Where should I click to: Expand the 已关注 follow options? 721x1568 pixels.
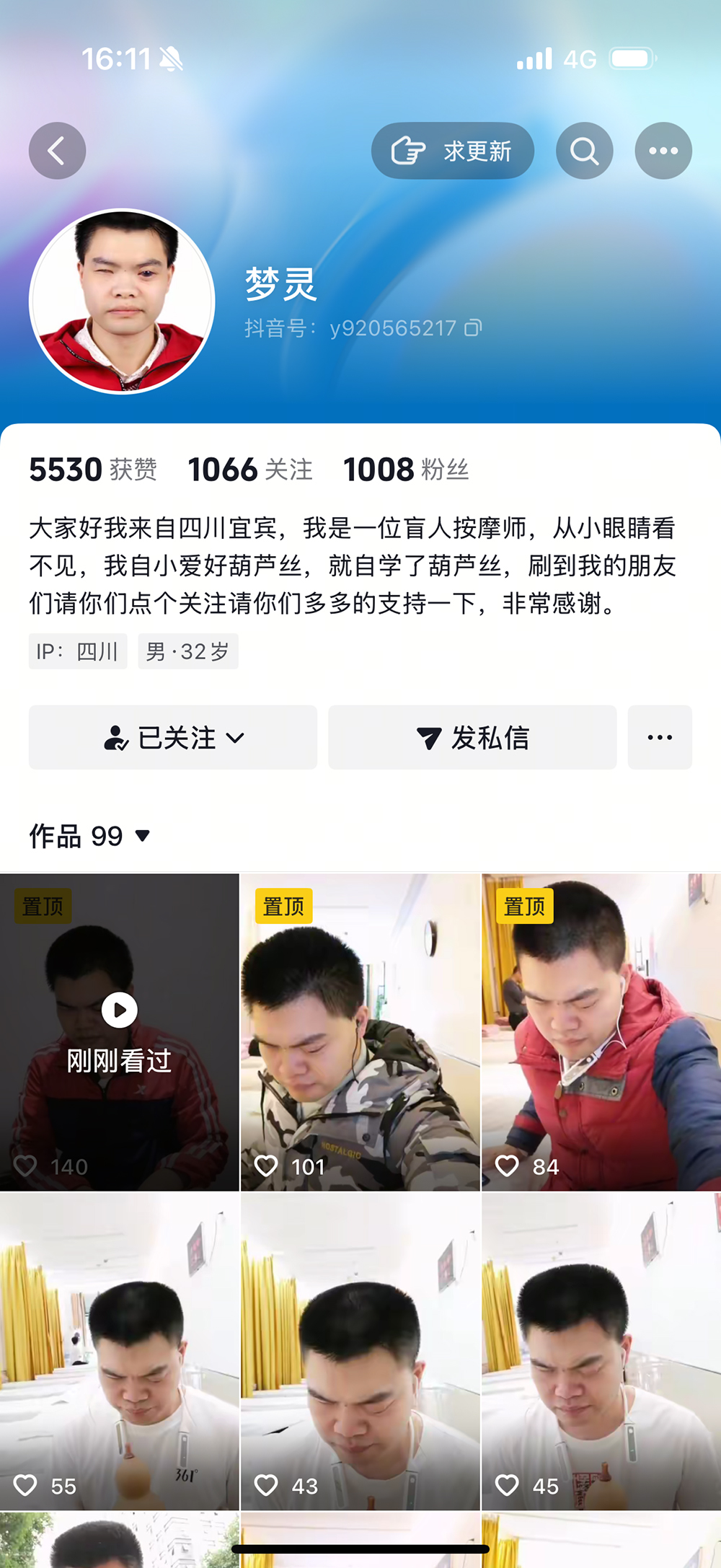click(173, 737)
